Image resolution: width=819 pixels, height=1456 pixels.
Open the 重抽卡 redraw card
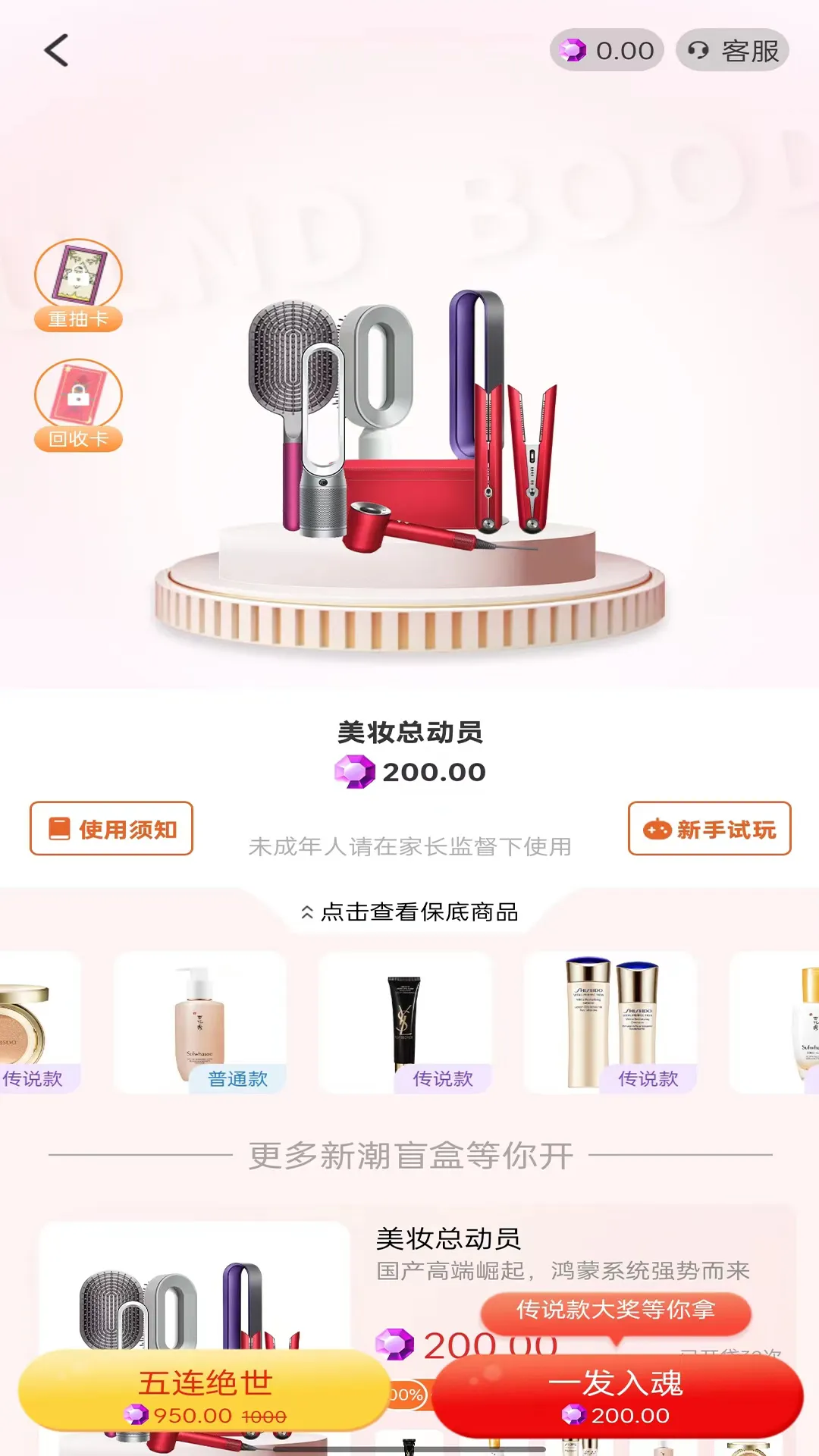pos(78,285)
